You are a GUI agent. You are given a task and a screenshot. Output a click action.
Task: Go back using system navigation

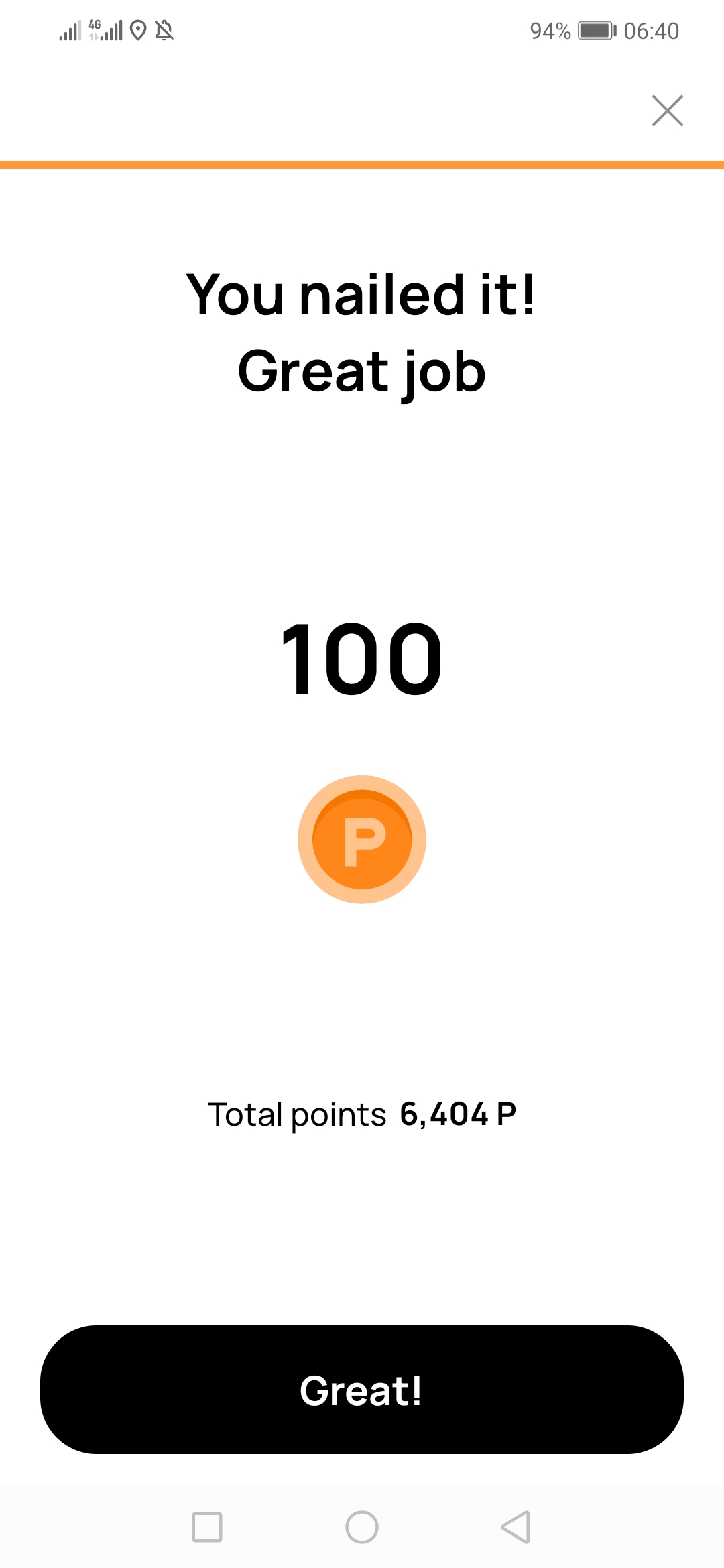(x=516, y=1527)
